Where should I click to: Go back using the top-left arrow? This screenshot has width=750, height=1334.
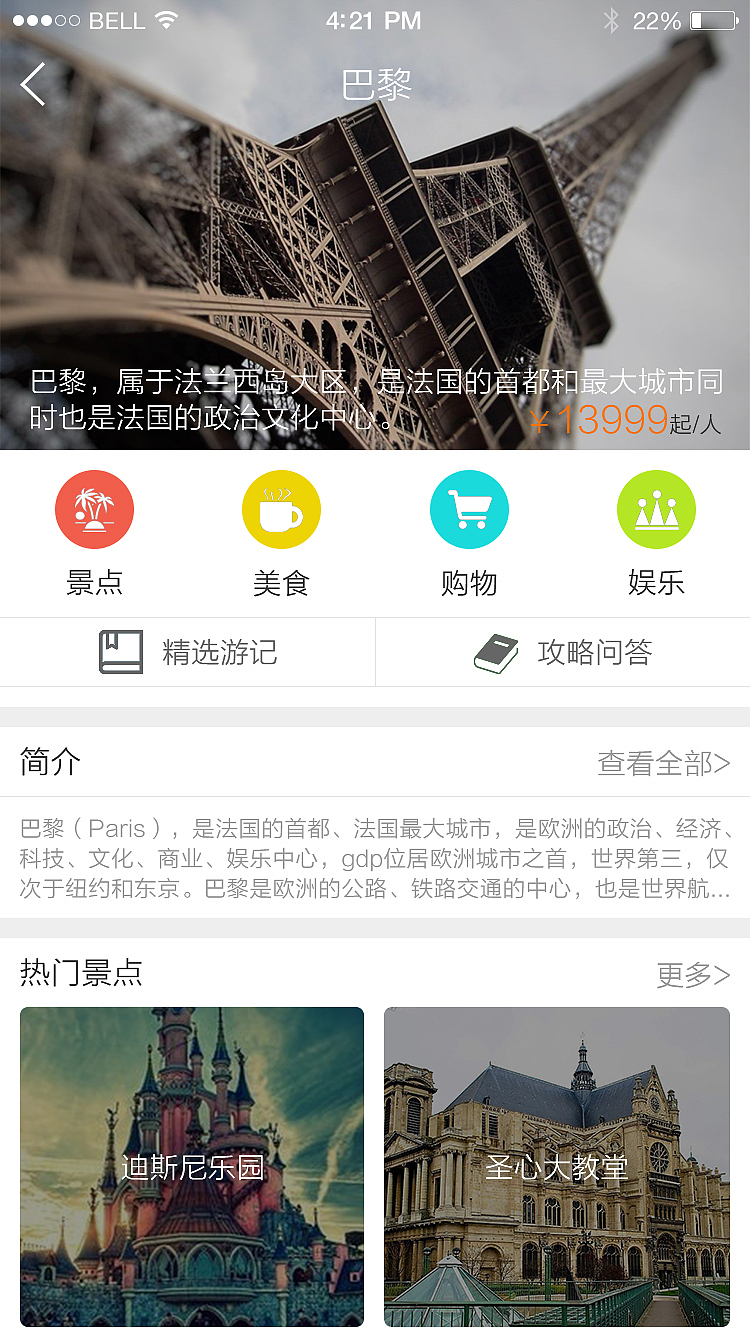[x=33, y=84]
